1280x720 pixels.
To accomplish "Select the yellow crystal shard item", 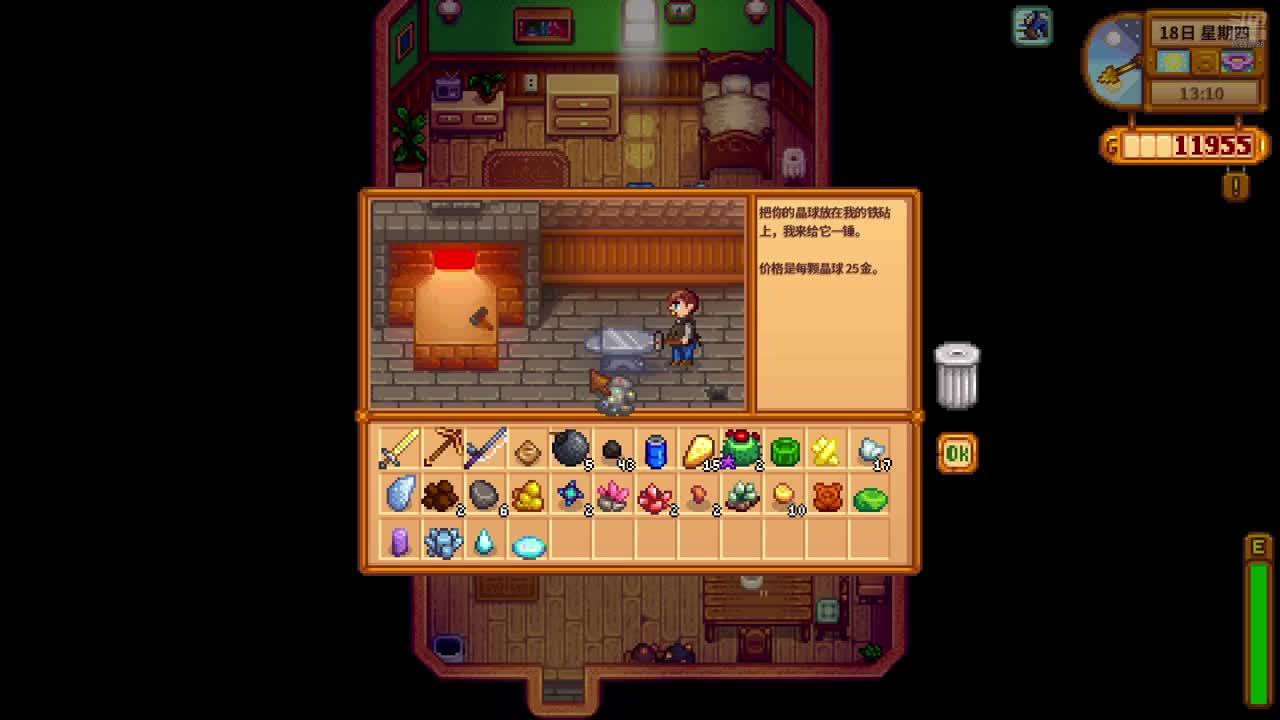I will tap(827, 451).
